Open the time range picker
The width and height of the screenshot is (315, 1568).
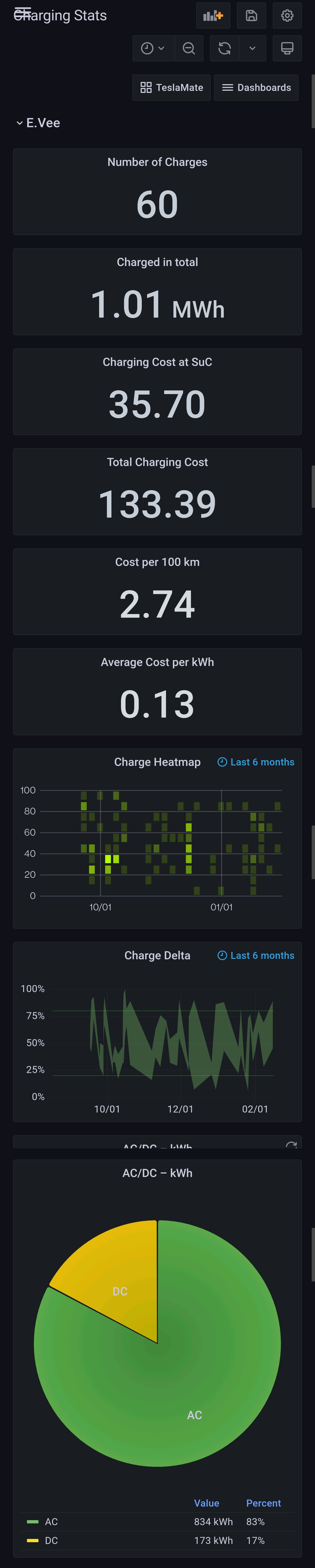pyautogui.click(x=153, y=48)
